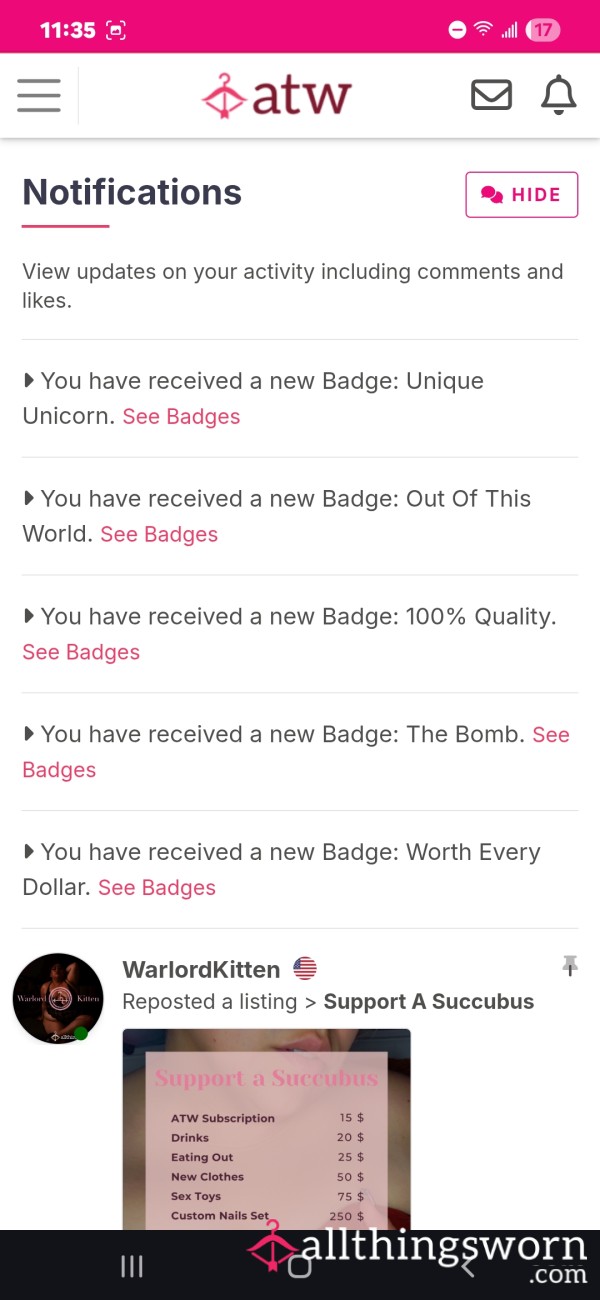Viewport: 600px width, 1300px height.
Task: Tap the HIDE notifications button
Action: click(x=521, y=195)
